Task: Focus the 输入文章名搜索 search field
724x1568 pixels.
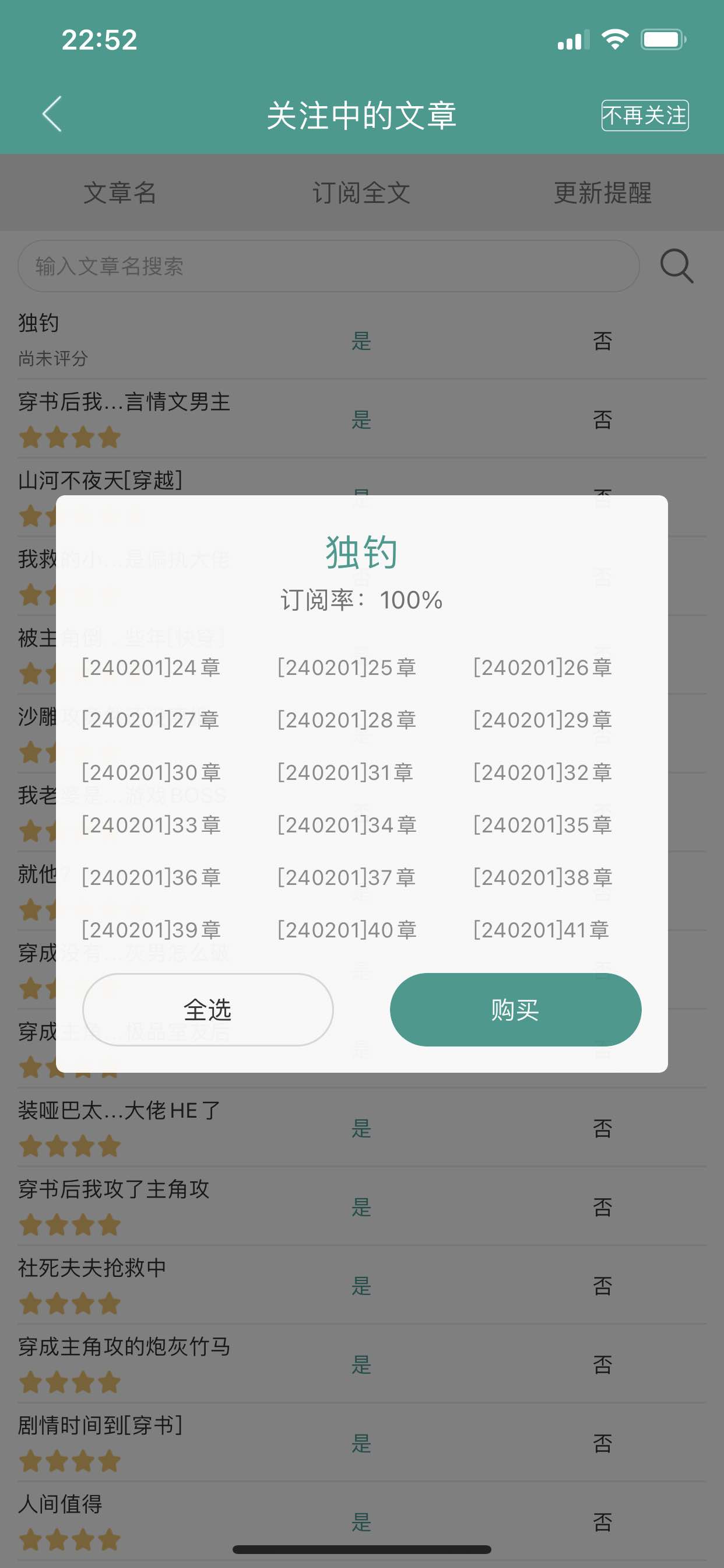Action: 329,266
